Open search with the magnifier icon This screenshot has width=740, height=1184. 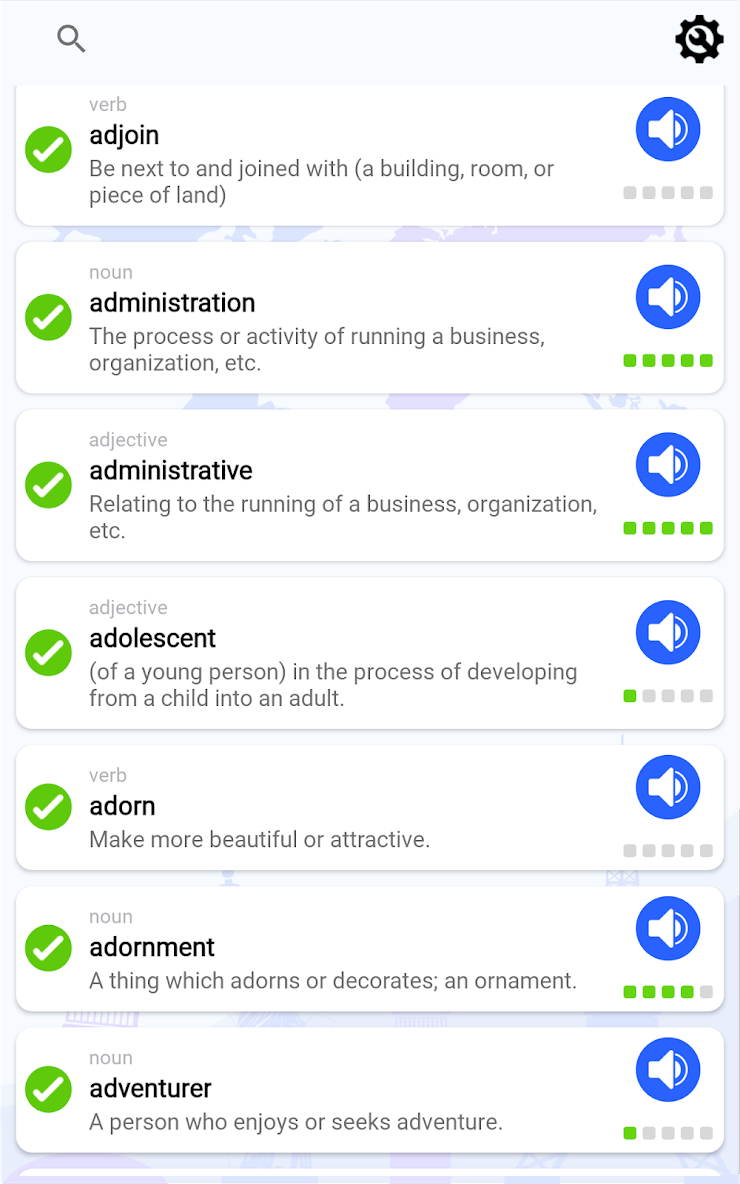(71, 39)
